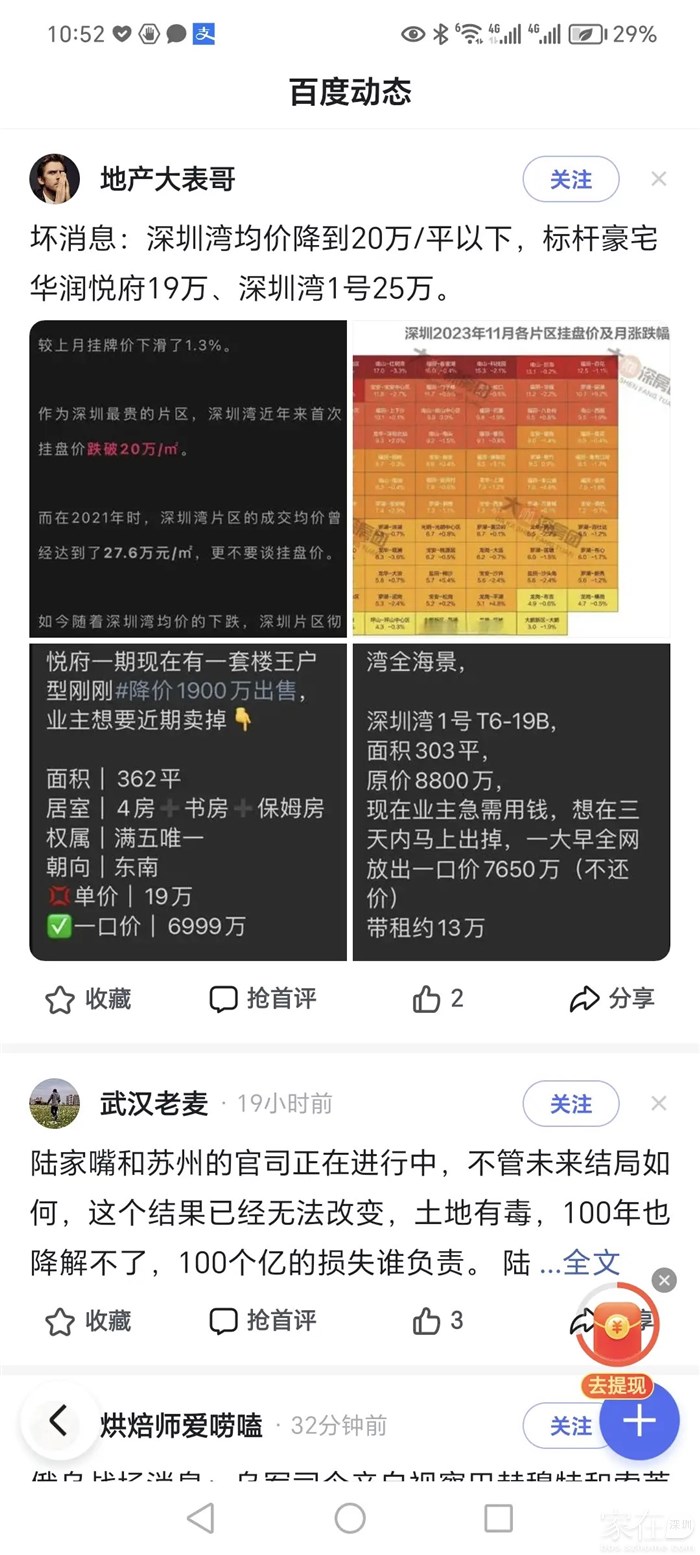Open the dark text image about 跌破20万
This screenshot has height=1555, width=700.
188,479
